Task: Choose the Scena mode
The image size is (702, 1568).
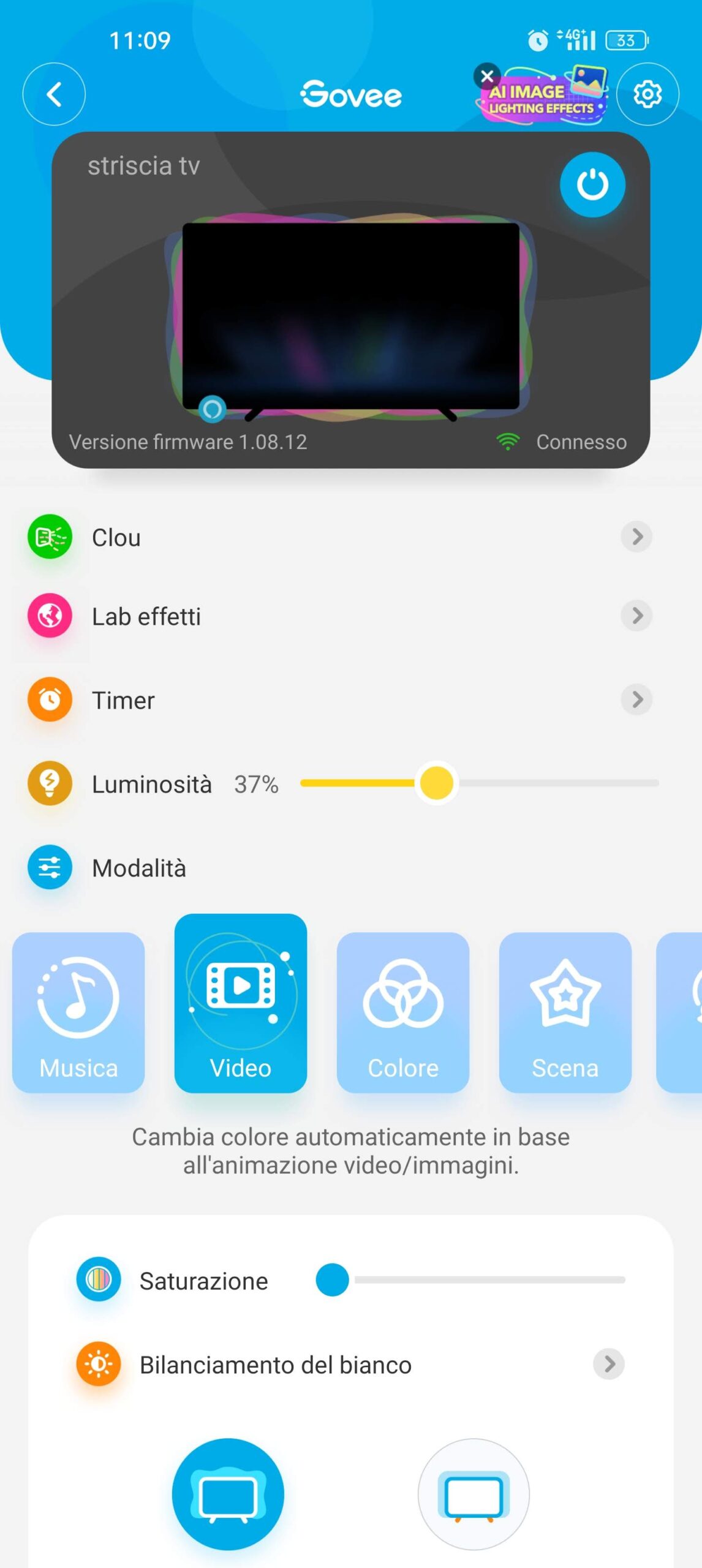Action: (x=565, y=1012)
